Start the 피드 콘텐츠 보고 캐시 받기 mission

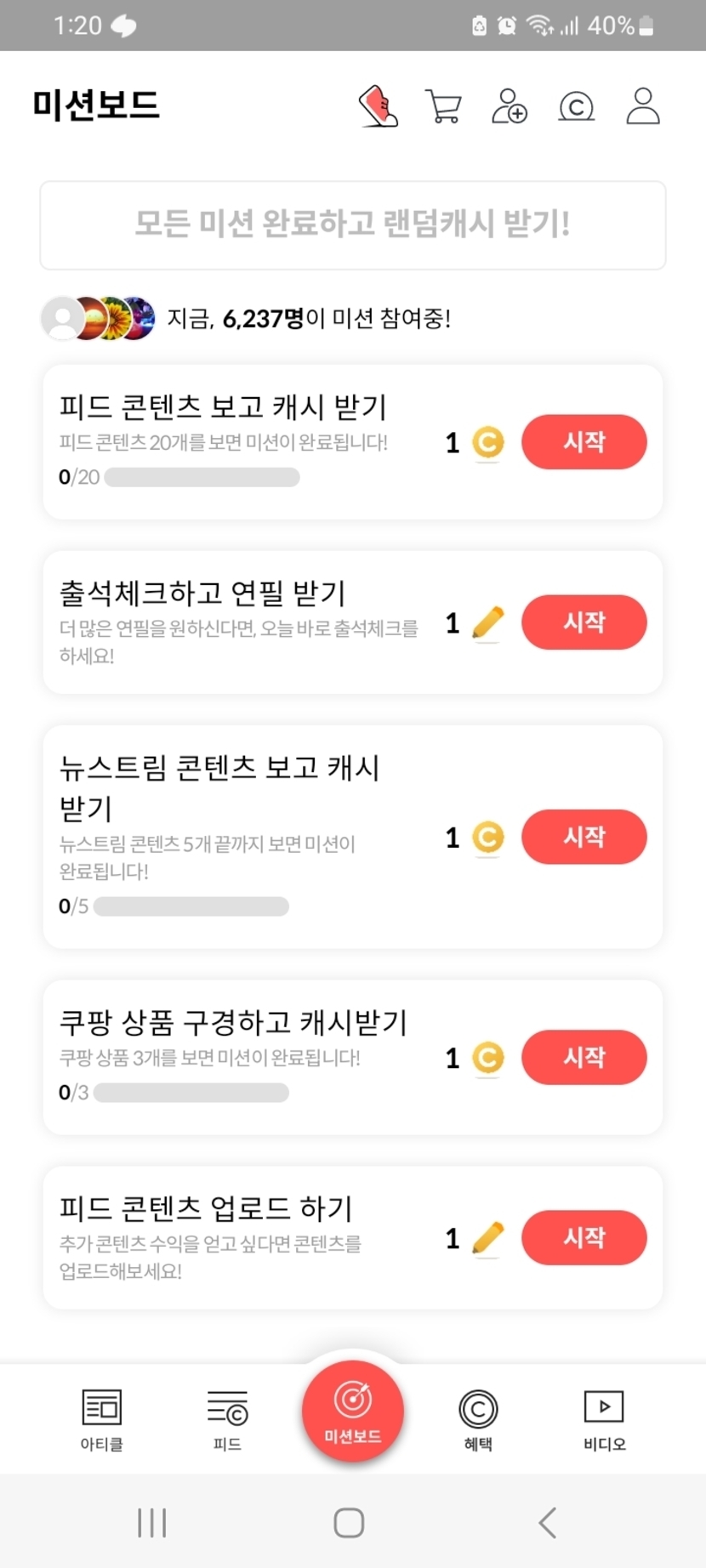click(x=584, y=442)
